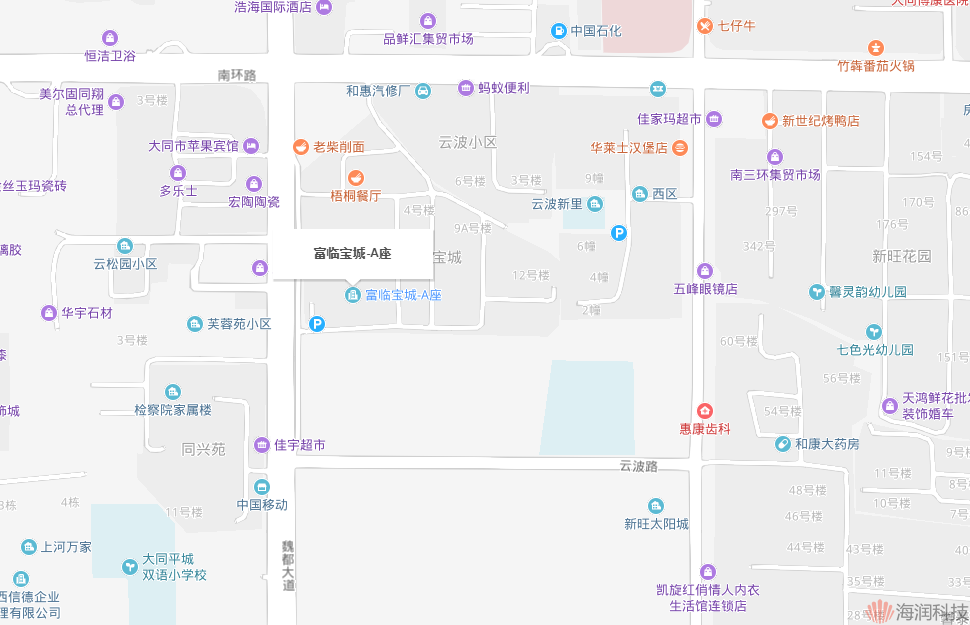Screen dimensions: 970x625
Task: Select the 梧桐餐厅 restaurant marker
Action: pos(355,178)
